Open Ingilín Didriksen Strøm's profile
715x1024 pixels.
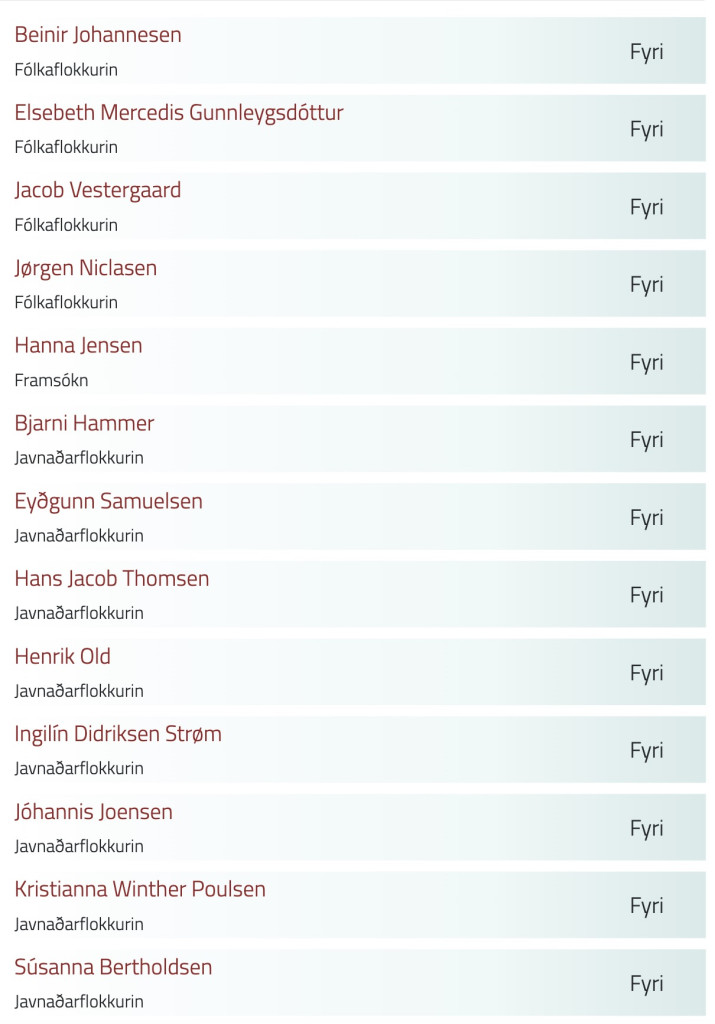coord(118,734)
